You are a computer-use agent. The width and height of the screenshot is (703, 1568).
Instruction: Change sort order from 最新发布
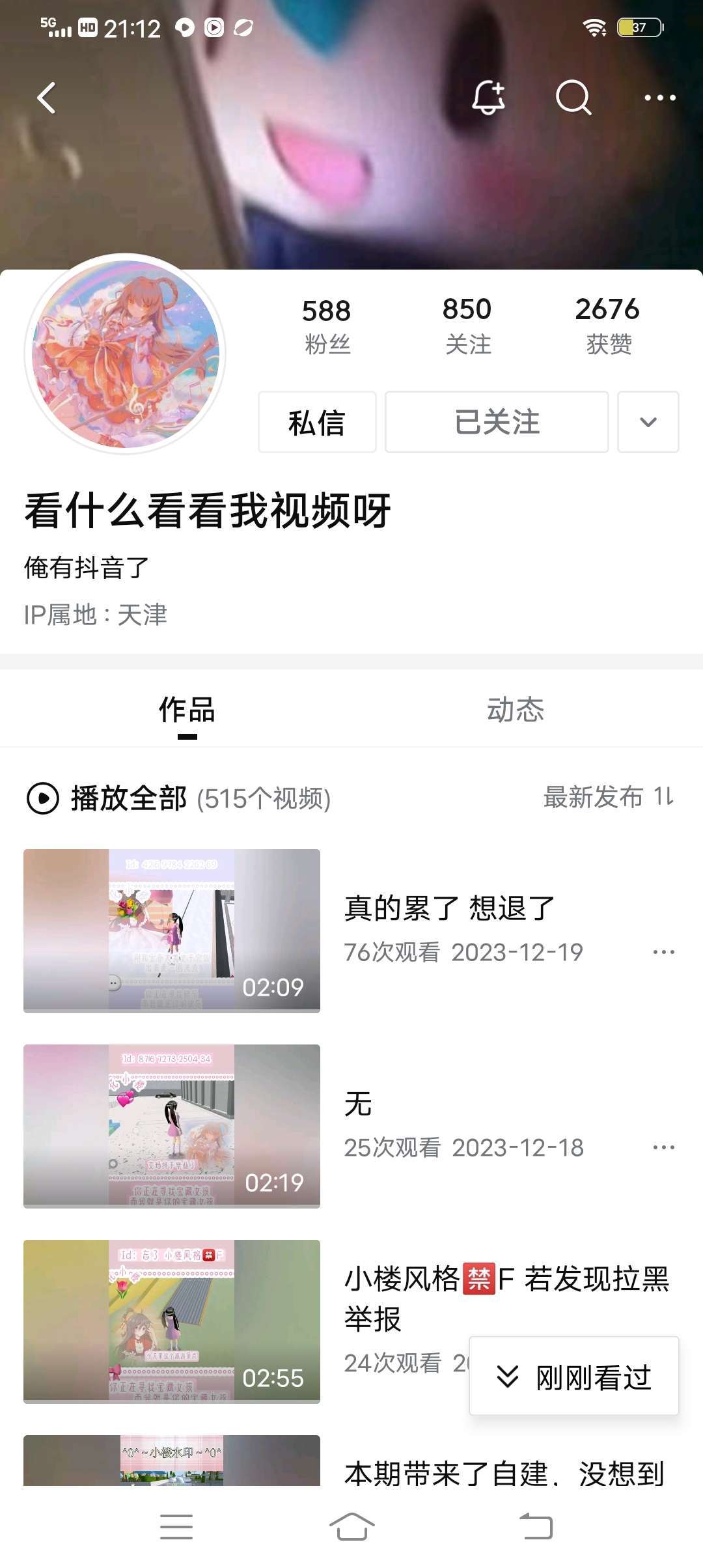[608, 797]
